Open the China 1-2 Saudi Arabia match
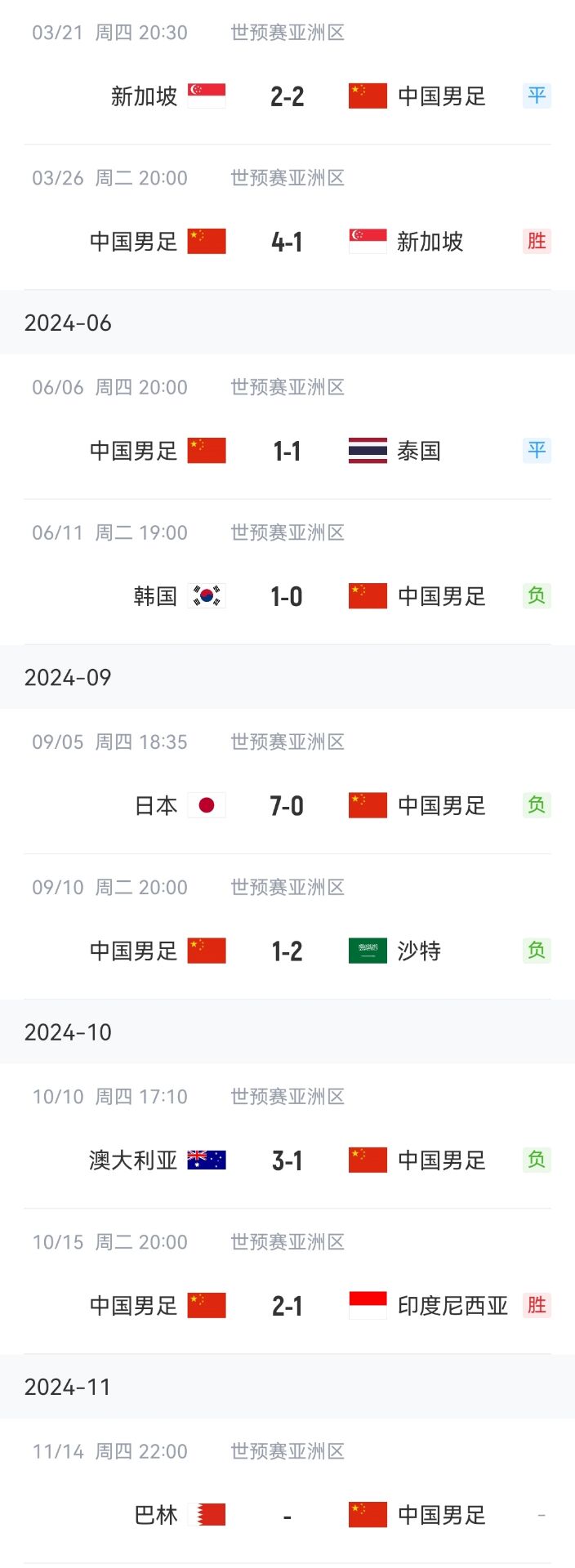 pyautogui.click(x=287, y=951)
